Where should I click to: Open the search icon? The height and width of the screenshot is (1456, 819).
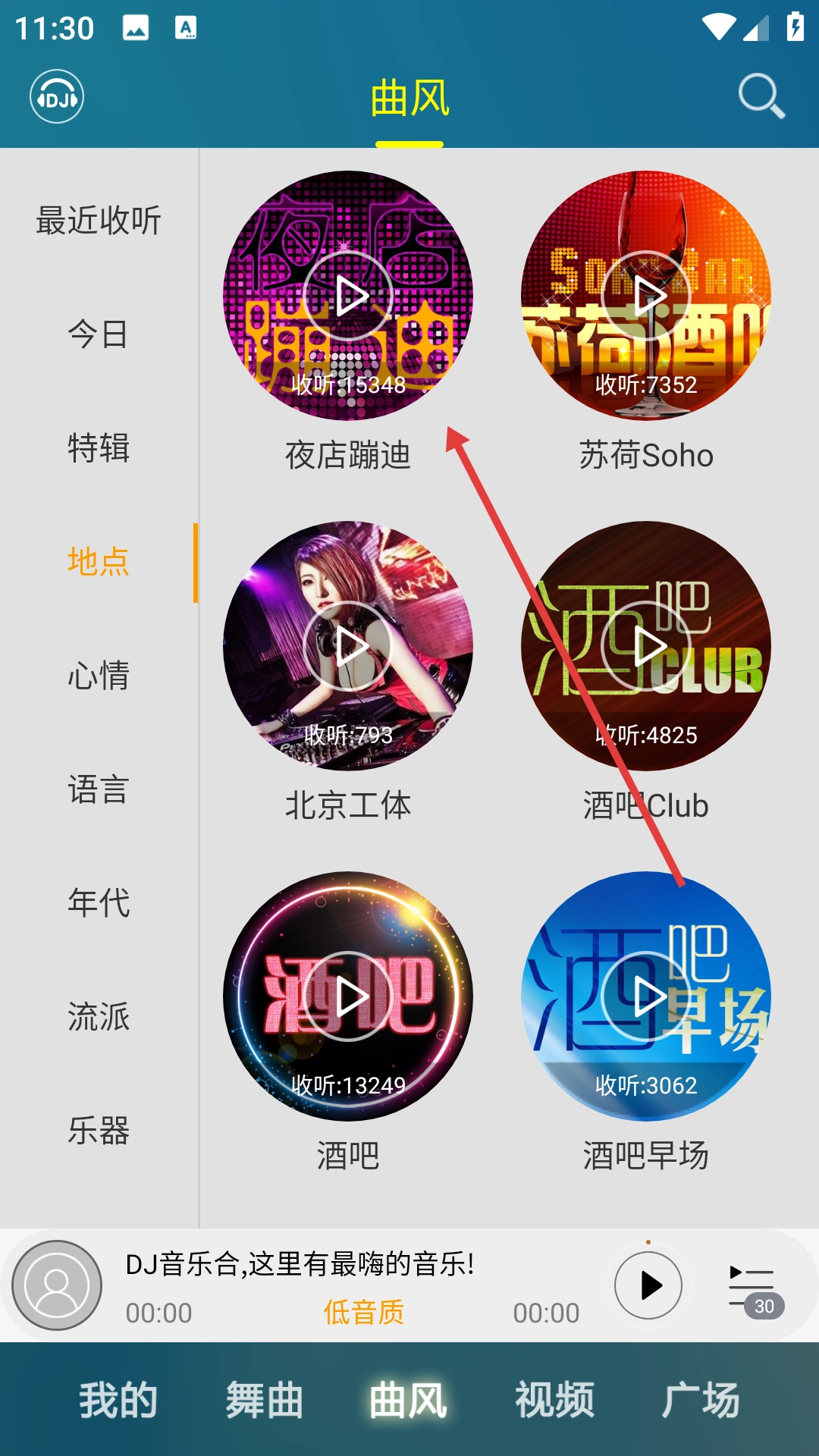pyautogui.click(x=761, y=96)
